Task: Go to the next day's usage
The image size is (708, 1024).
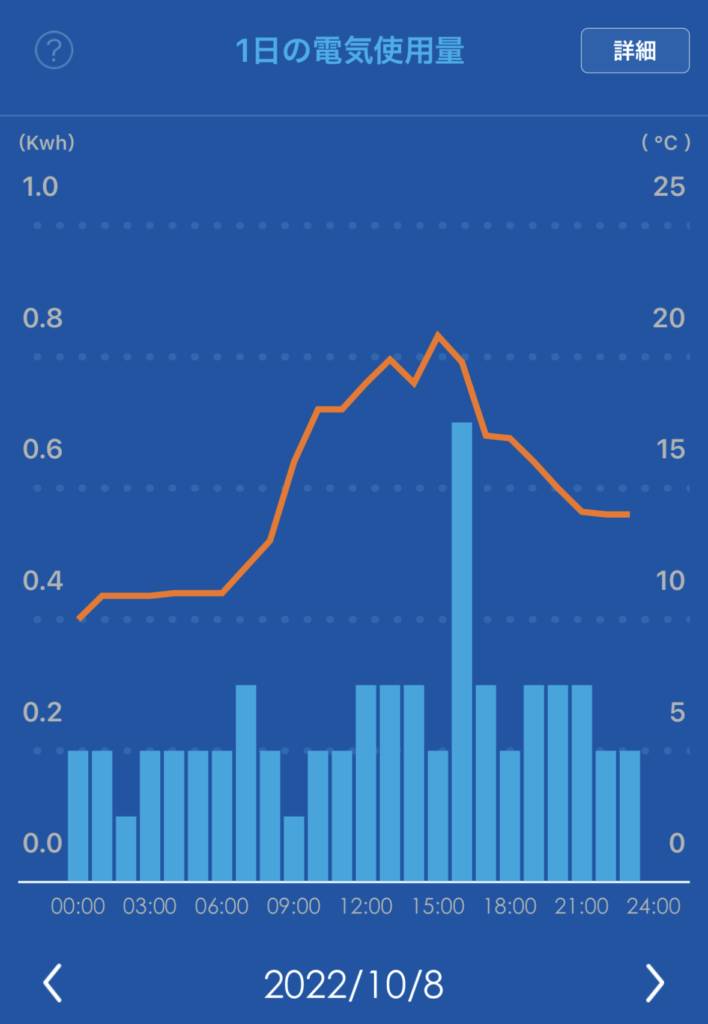Action: [x=654, y=983]
